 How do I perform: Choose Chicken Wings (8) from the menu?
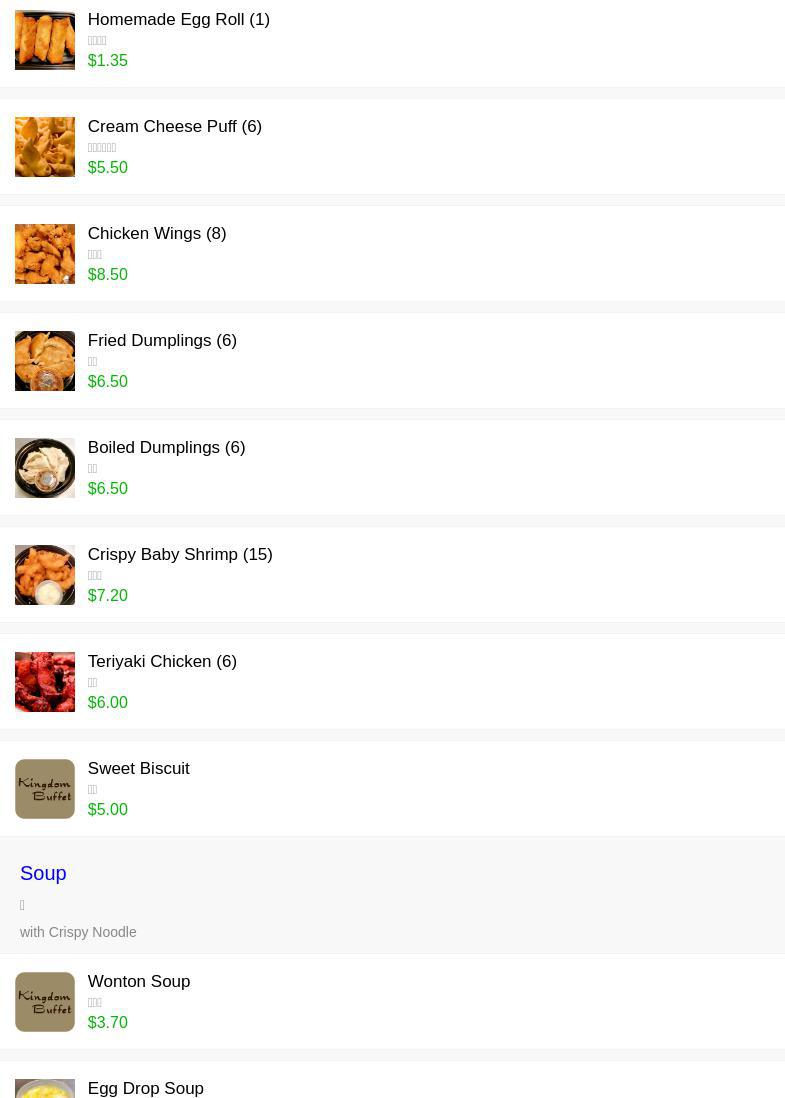click(x=156, y=234)
